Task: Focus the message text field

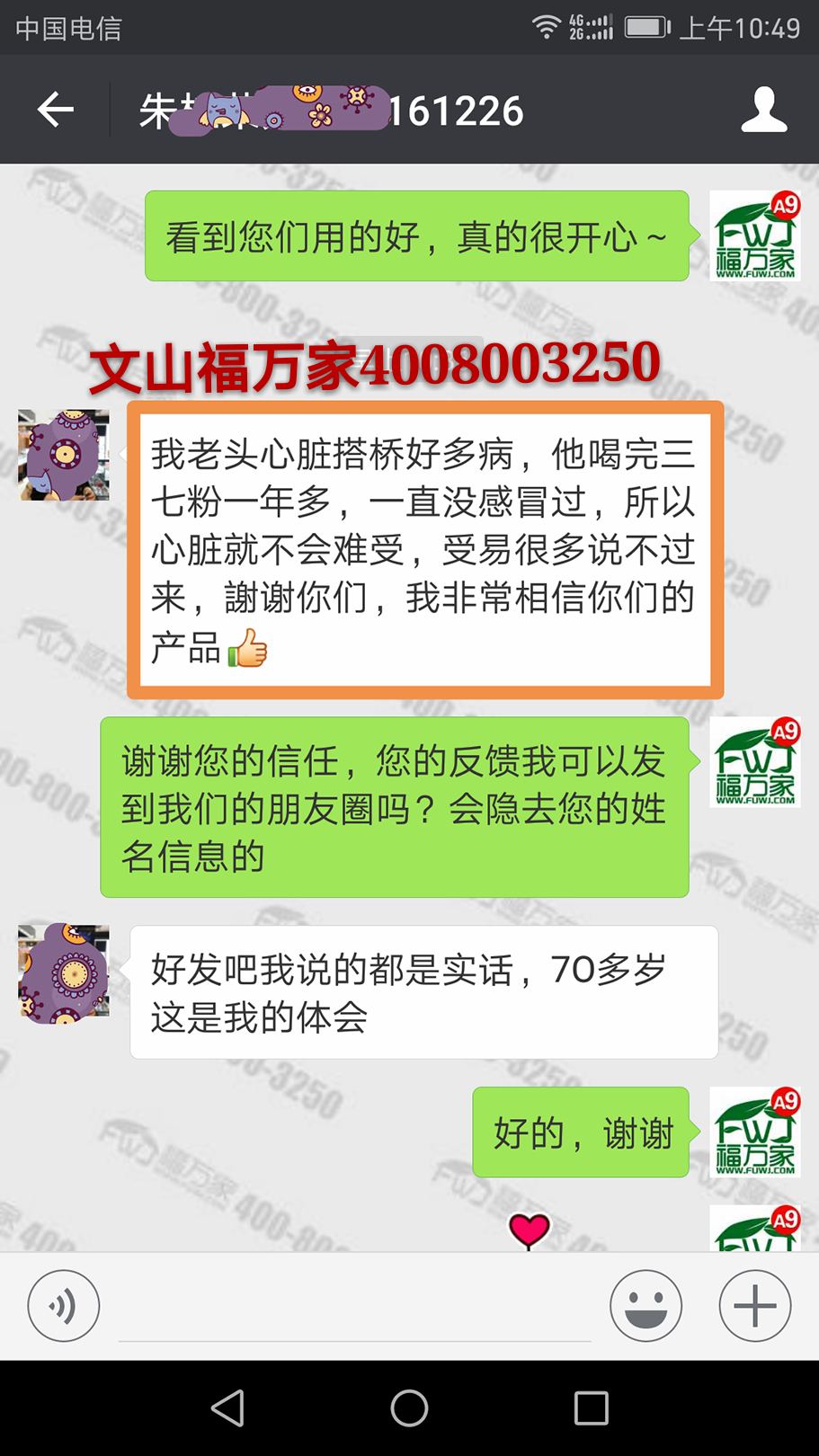Action: pos(355,1308)
